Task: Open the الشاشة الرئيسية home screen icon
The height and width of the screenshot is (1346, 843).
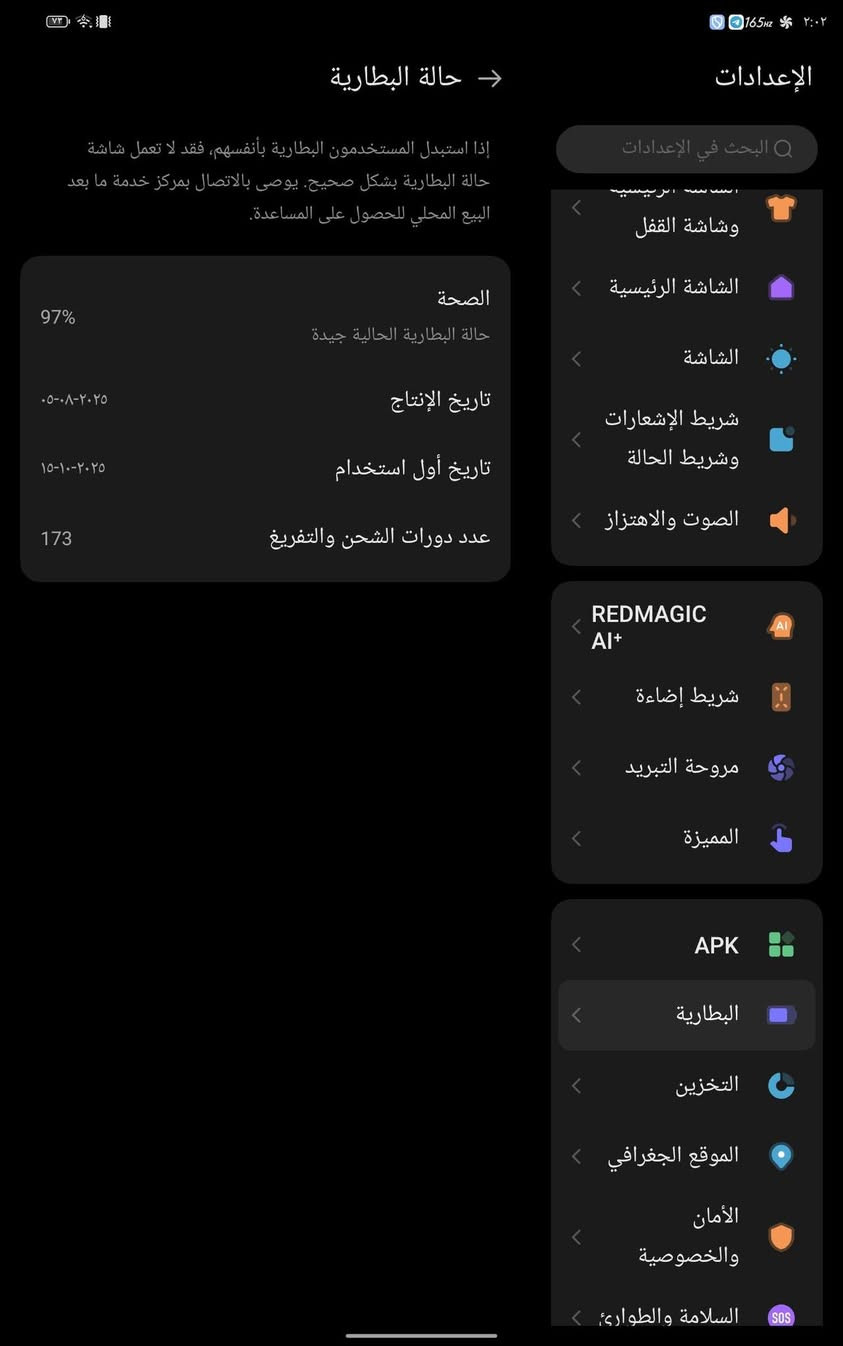Action: coord(781,287)
